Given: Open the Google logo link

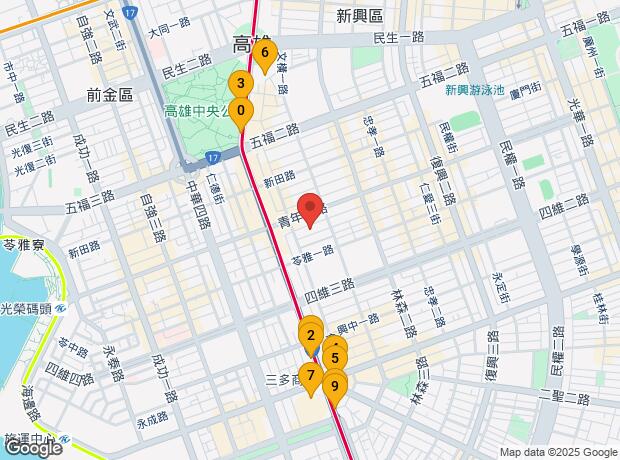Looking at the screenshot, I should click(x=32, y=448).
